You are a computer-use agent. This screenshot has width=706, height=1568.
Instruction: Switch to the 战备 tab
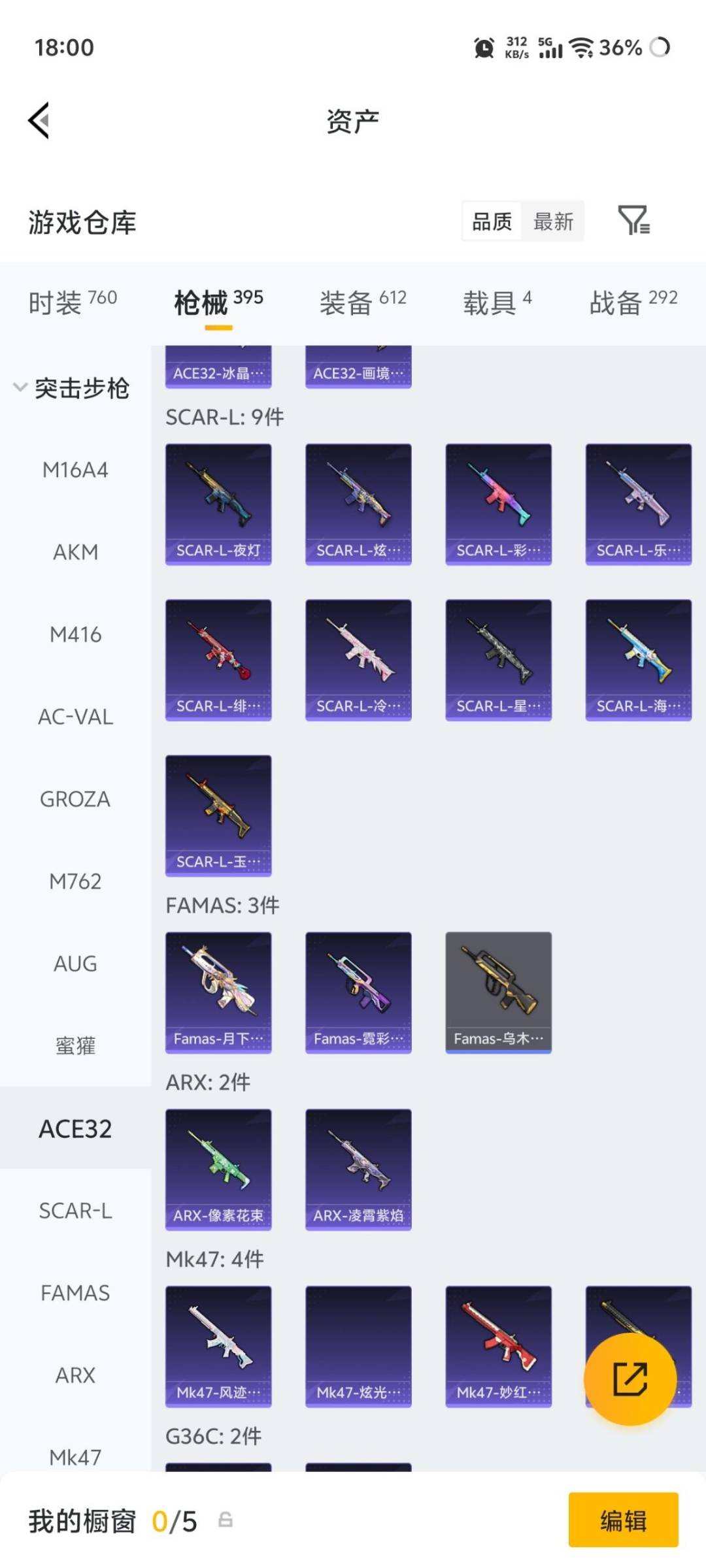coord(633,302)
